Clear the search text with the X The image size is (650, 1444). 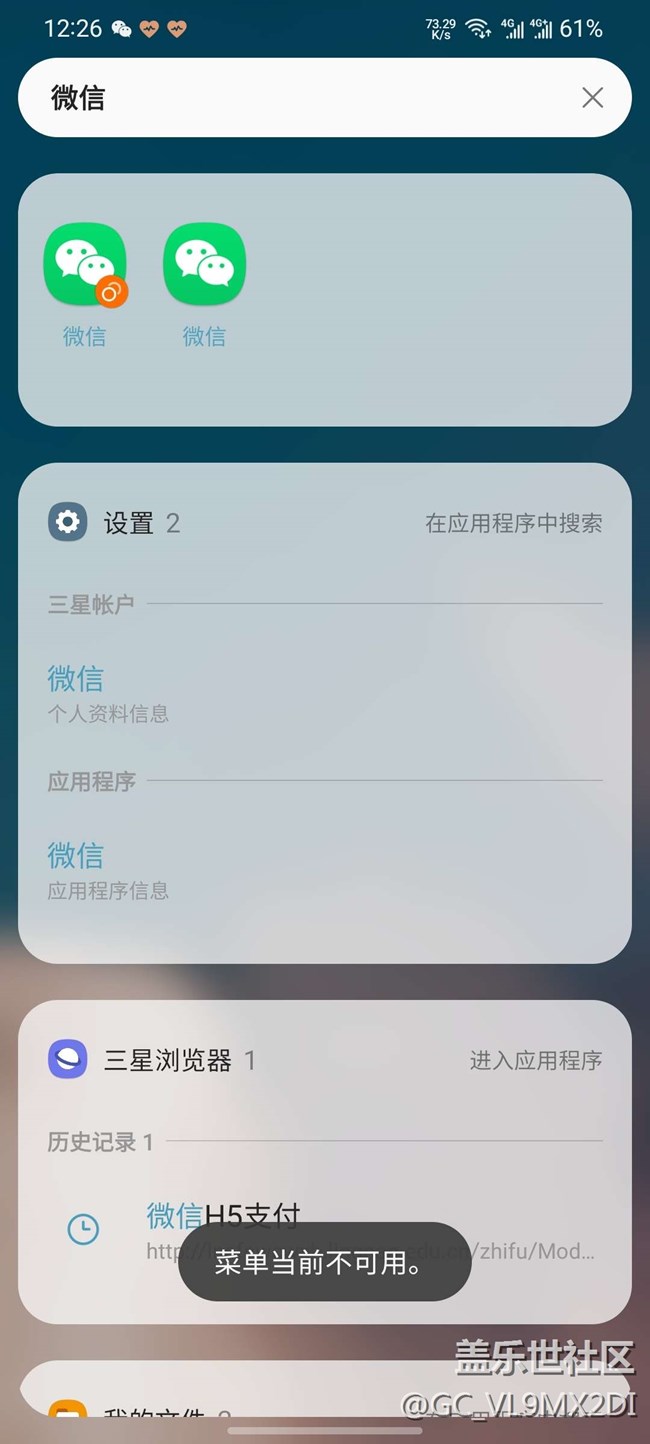592,98
